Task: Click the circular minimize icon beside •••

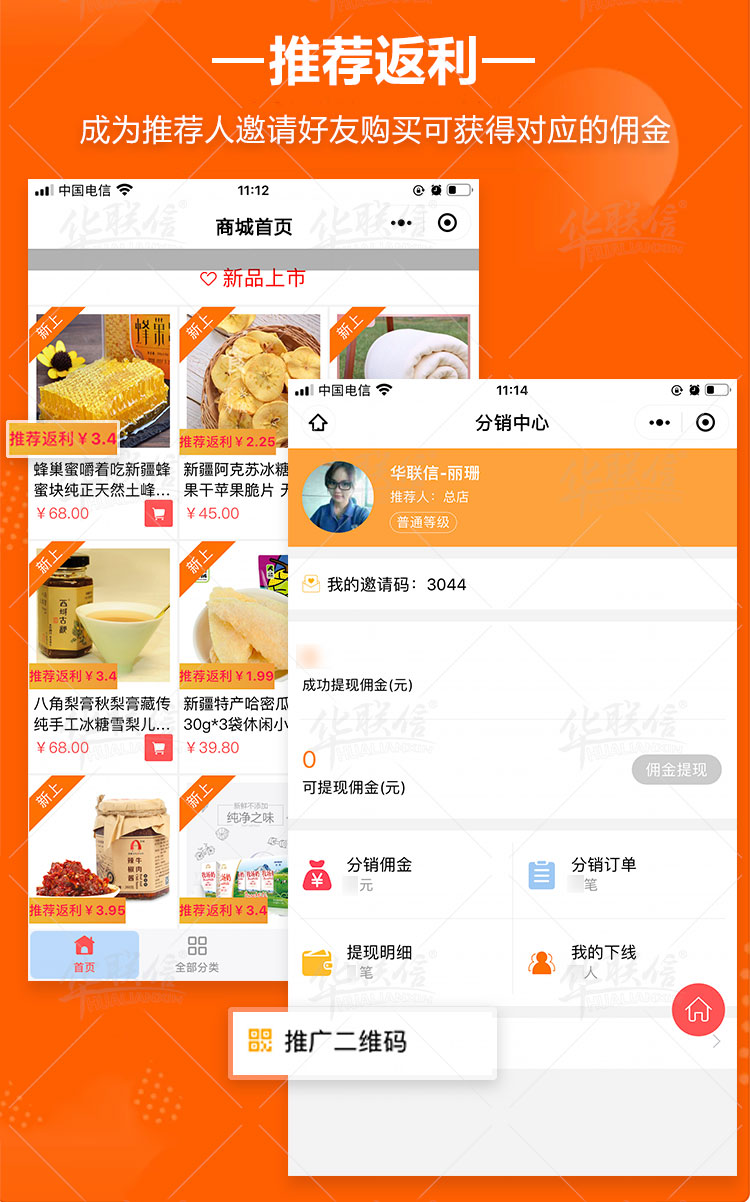Action: coord(707,423)
